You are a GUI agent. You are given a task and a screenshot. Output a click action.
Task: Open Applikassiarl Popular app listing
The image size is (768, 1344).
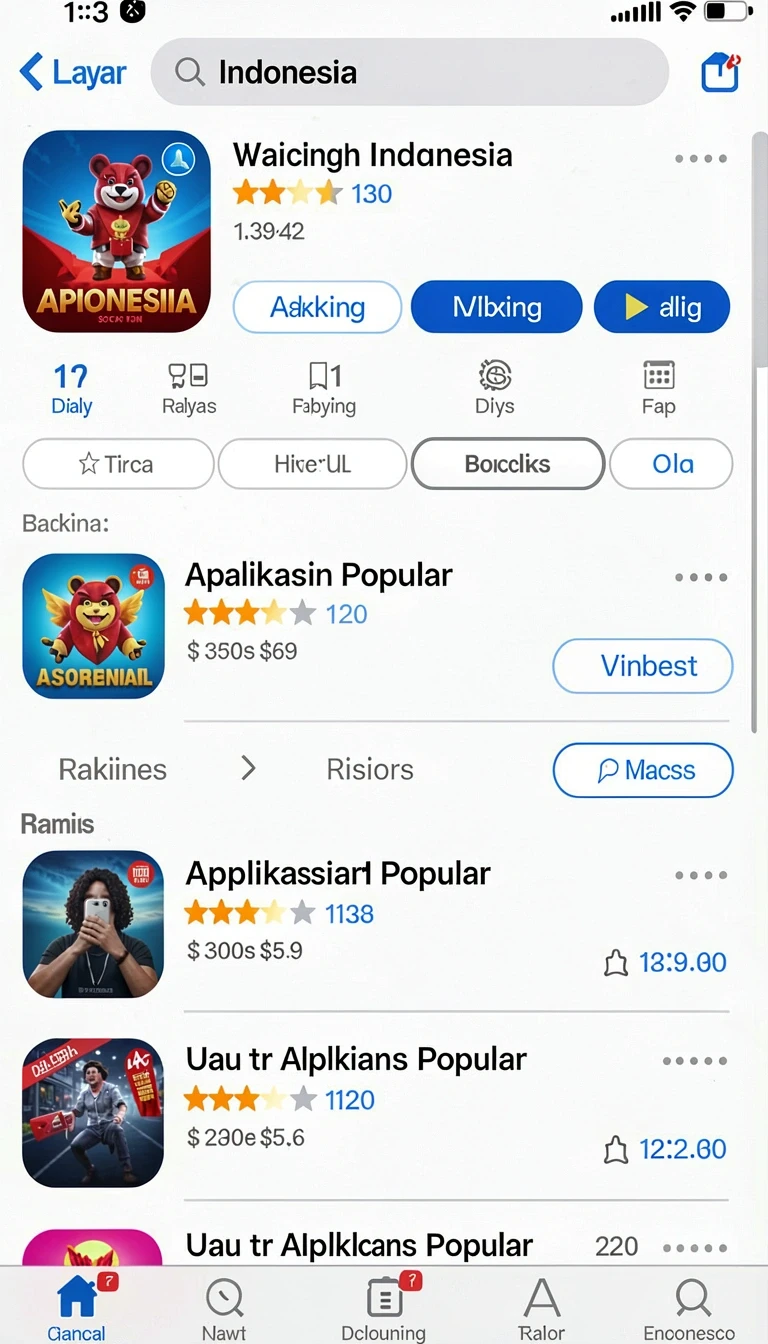[x=338, y=873]
